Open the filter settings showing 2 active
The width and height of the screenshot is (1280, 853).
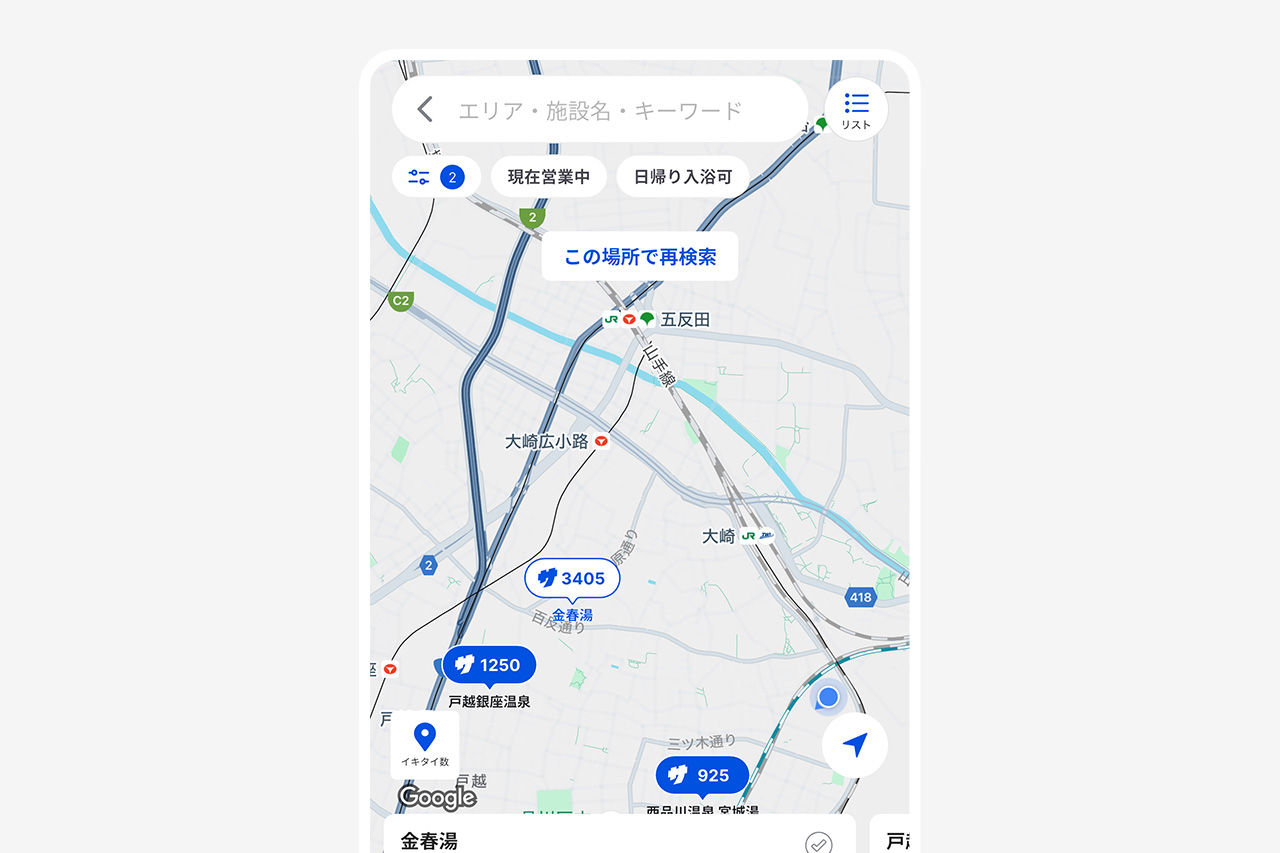pos(436,177)
